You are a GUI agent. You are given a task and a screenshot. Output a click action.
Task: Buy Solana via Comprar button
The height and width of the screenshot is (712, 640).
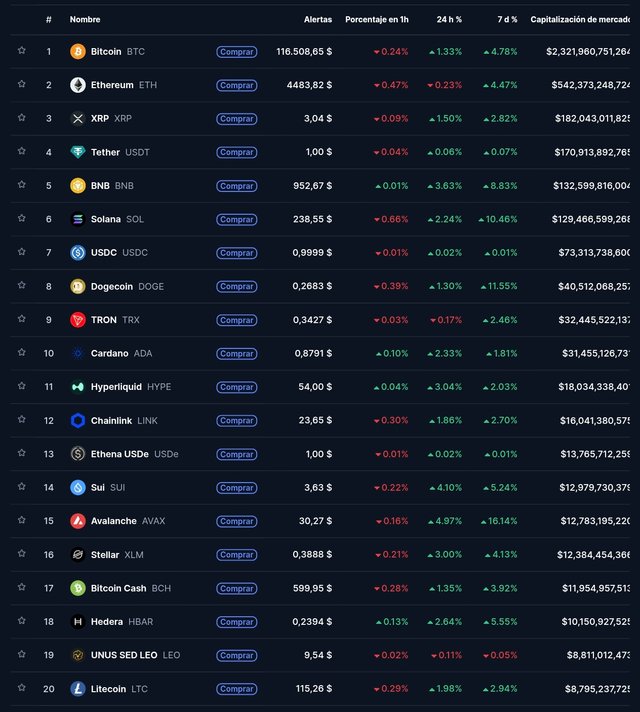pyautogui.click(x=236, y=219)
